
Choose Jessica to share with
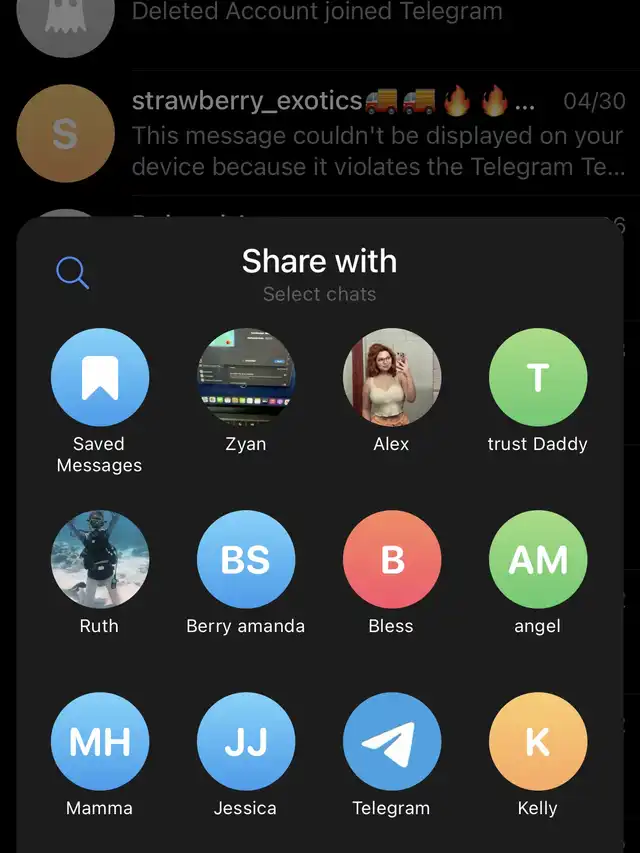pyautogui.click(x=246, y=742)
